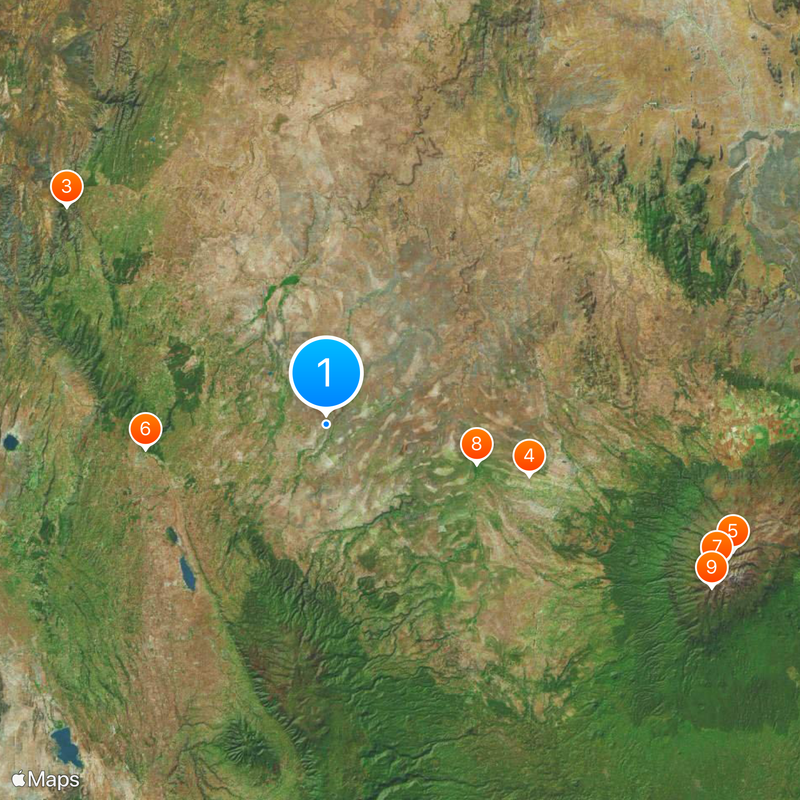The width and height of the screenshot is (800, 800).
Task: Select the orange pin numbered 9
Action: click(710, 568)
